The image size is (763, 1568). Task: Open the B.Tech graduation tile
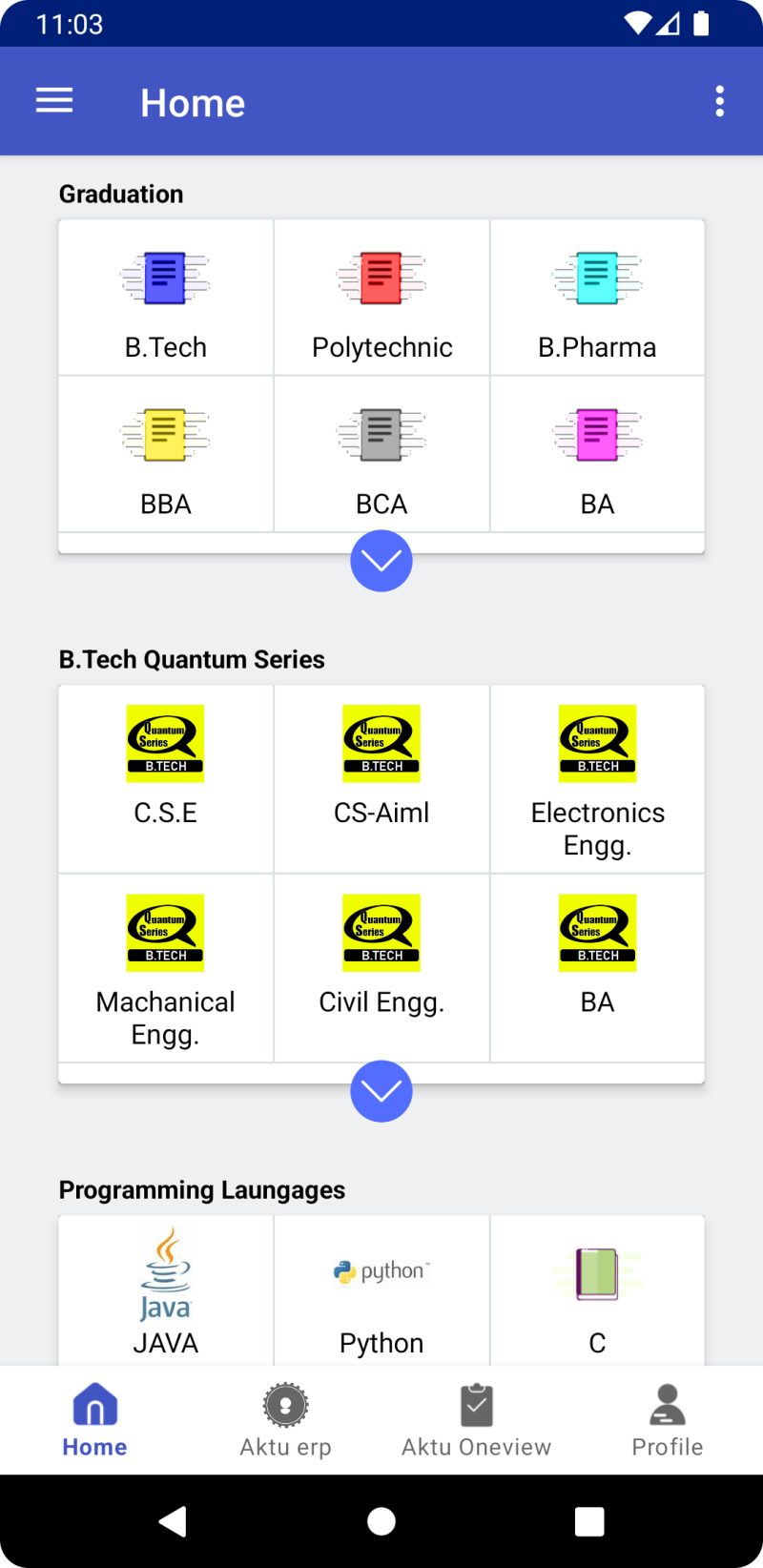tap(166, 298)
